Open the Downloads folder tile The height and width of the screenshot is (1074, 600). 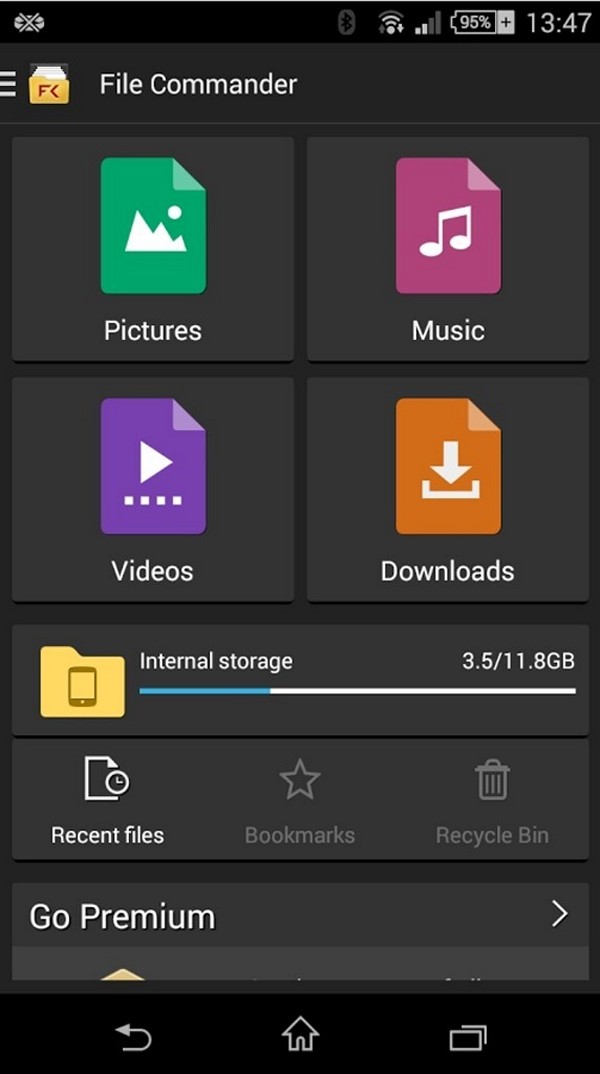tap(448, 489)
